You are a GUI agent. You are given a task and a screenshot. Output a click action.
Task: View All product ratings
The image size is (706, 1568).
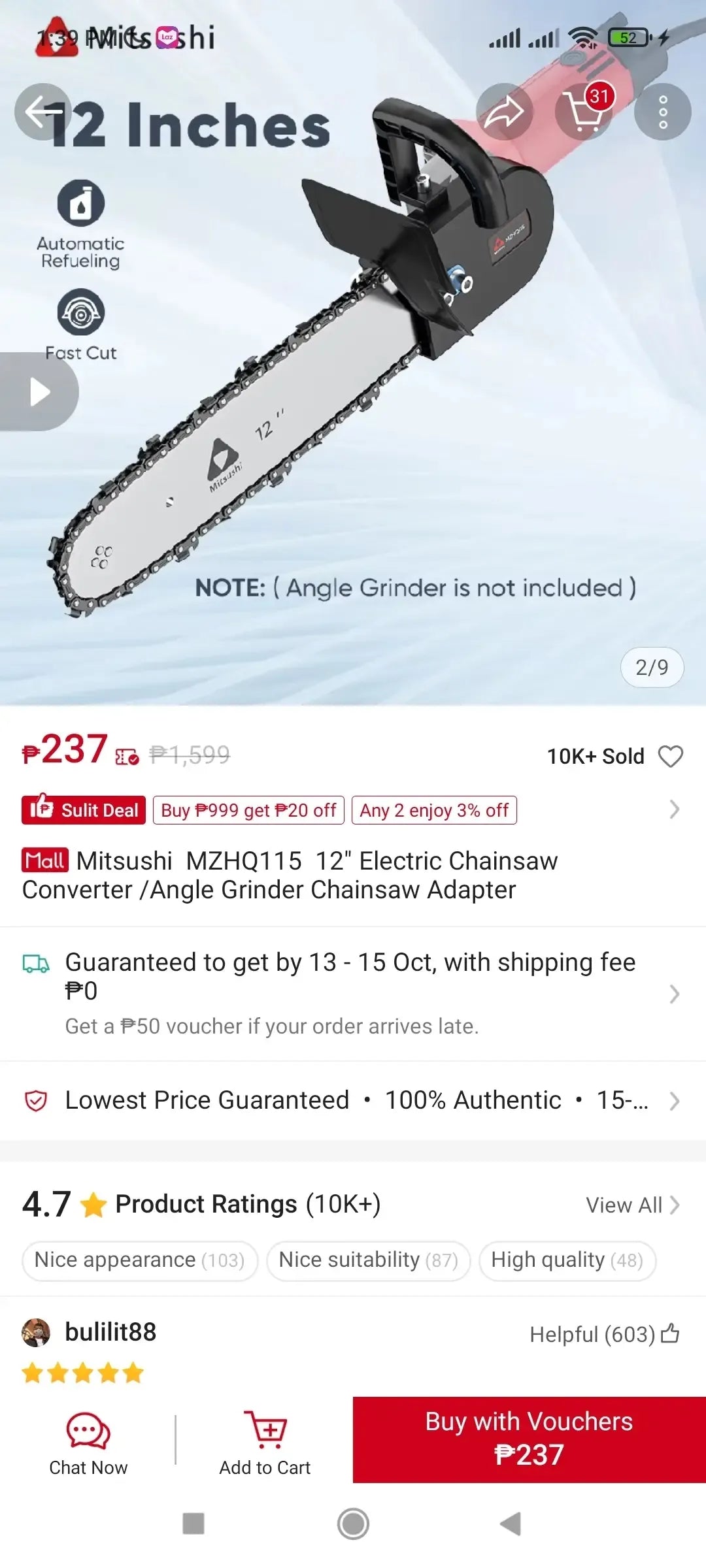[x=632, y=1205]
